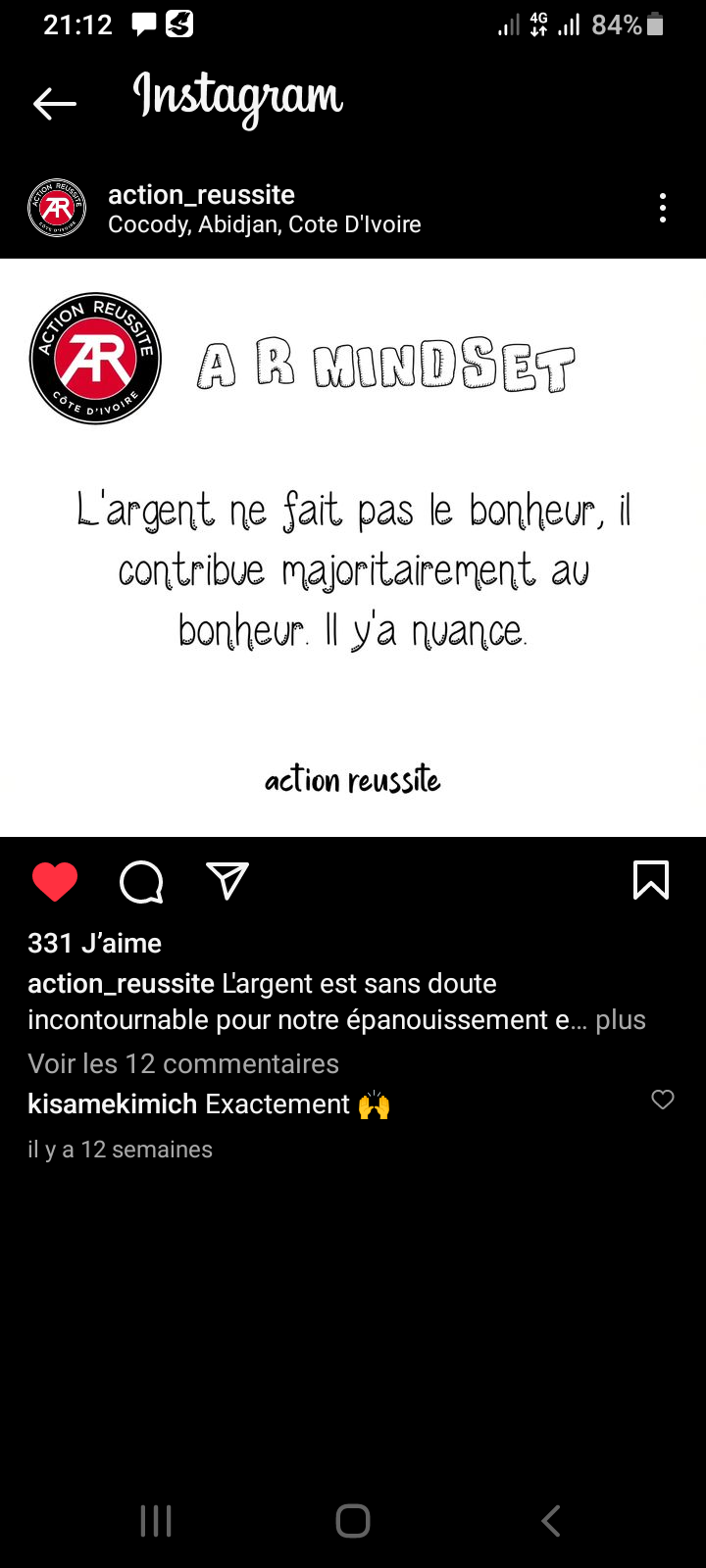The height and width of the screenshot is (1568, 706).
Task: Open action_reussite profile picture
Action: coord(57,208)
